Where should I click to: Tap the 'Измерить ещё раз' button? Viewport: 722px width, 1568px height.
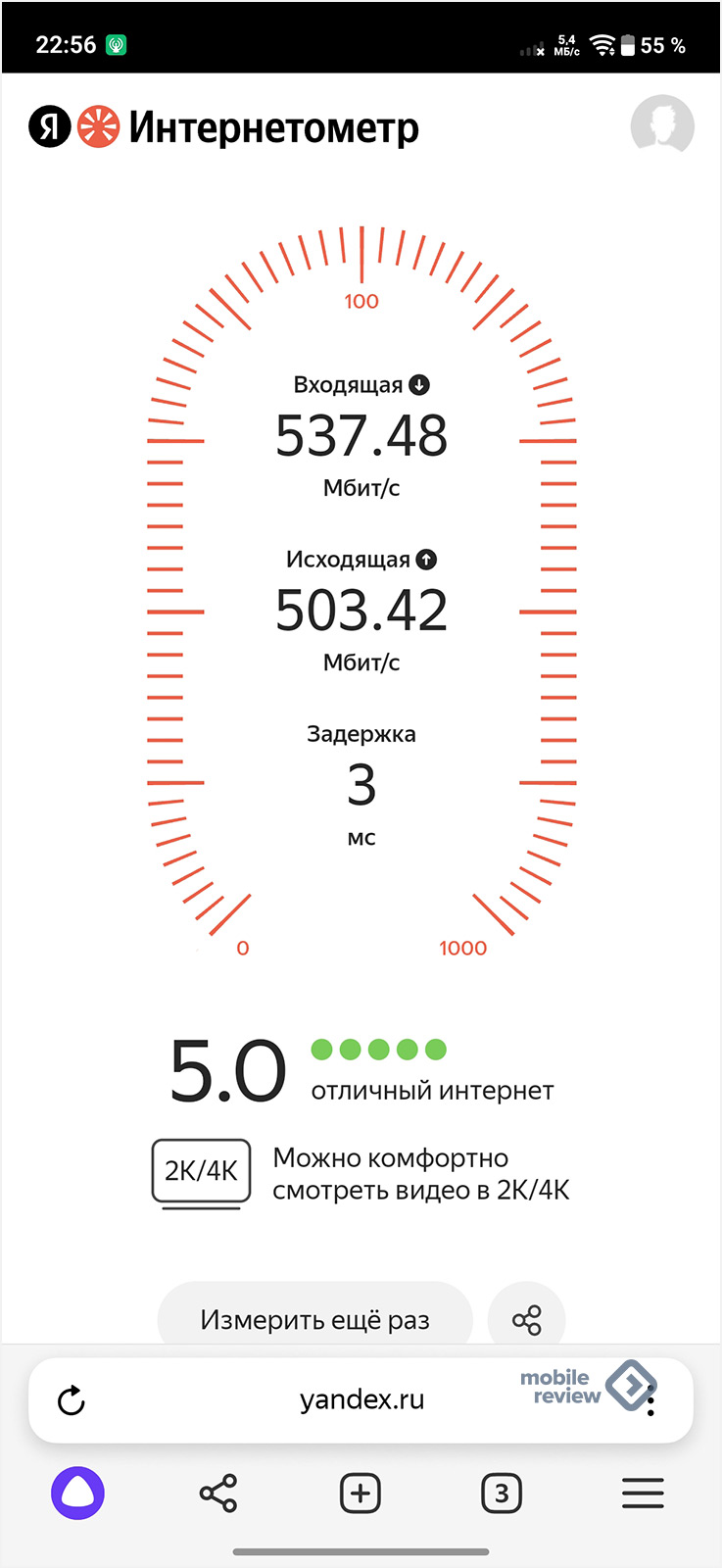tap(314, 1319)
